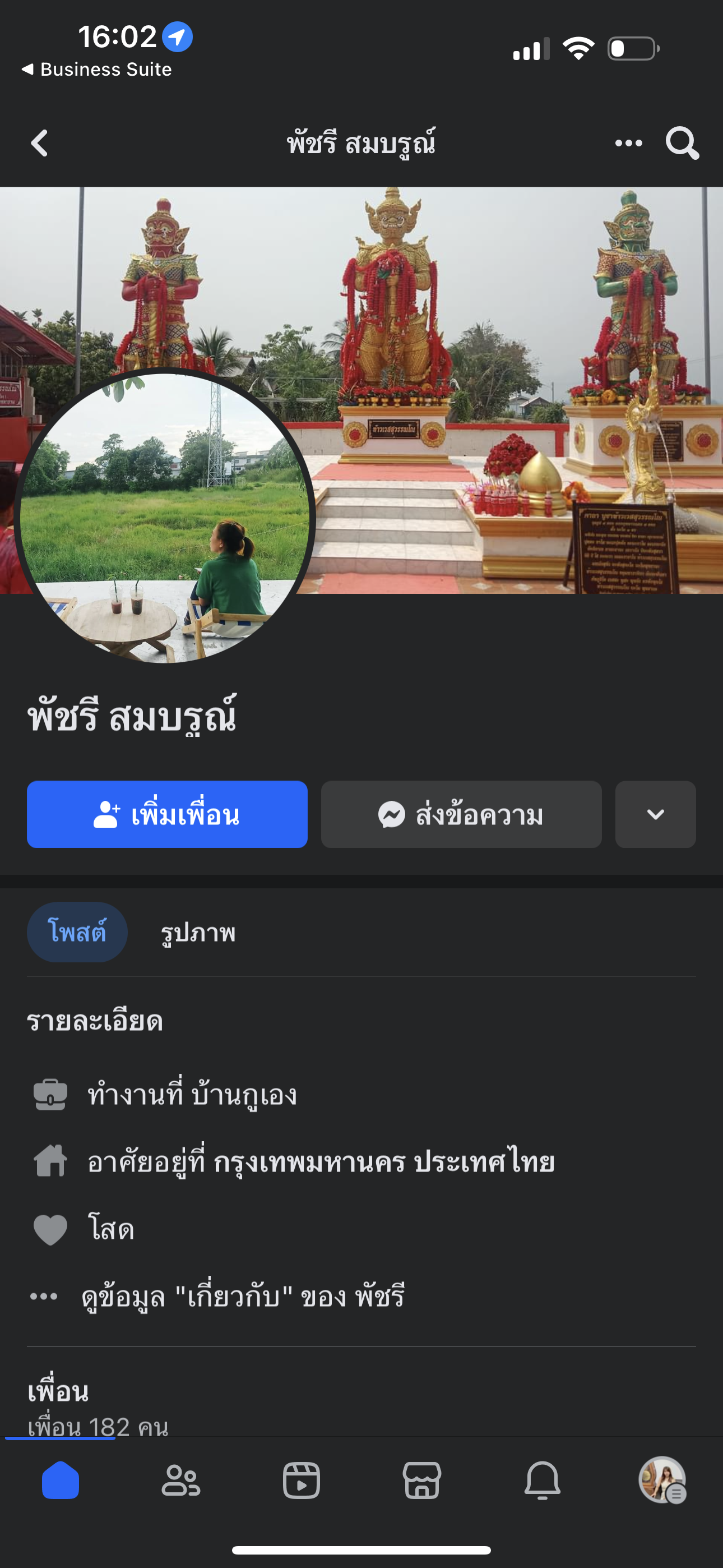Go back using the top-left arrow
Screen dimensions: 723x1568
40,144
